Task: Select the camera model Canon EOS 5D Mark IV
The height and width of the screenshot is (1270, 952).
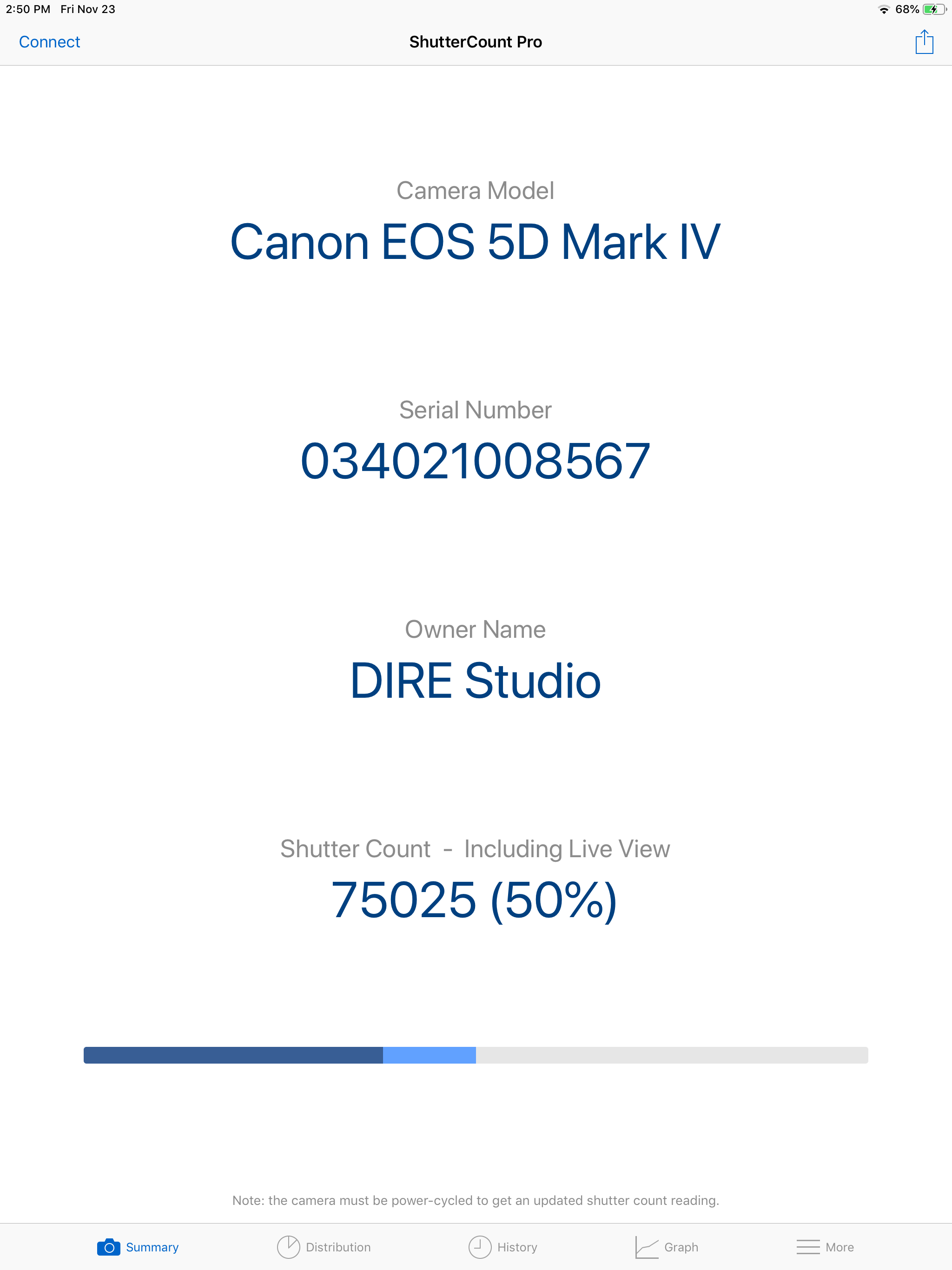Action: pyautogui.click(x=476, y=242)
